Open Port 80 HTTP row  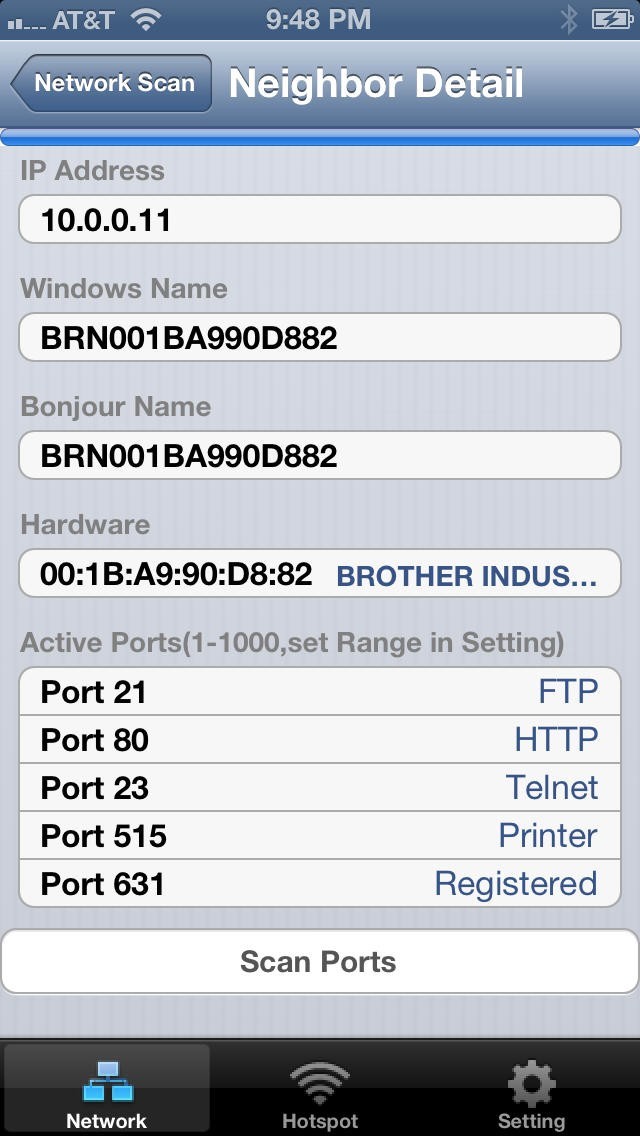click(x=320, y=740)
